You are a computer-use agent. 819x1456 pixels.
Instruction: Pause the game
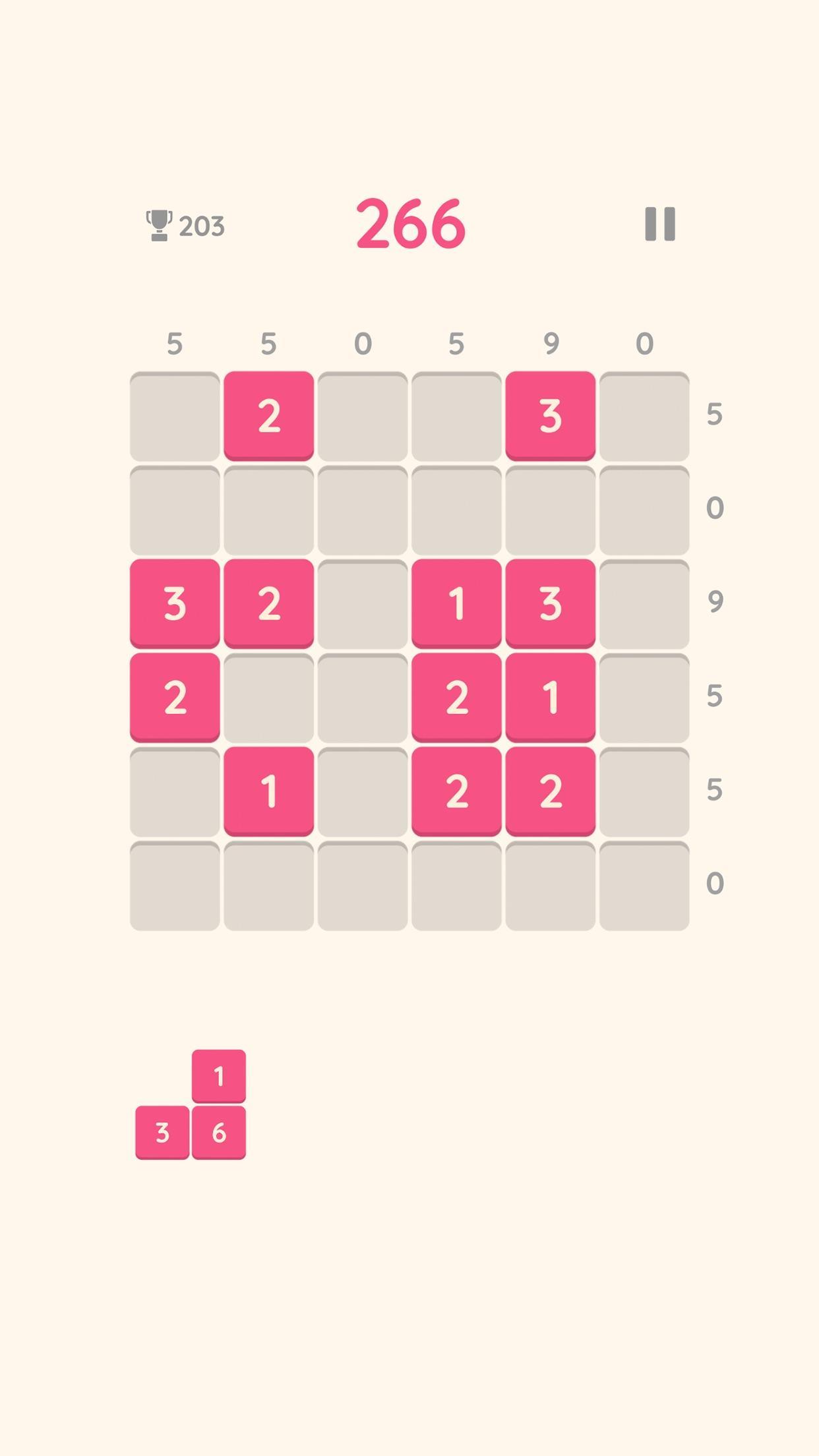coord(659,224)
